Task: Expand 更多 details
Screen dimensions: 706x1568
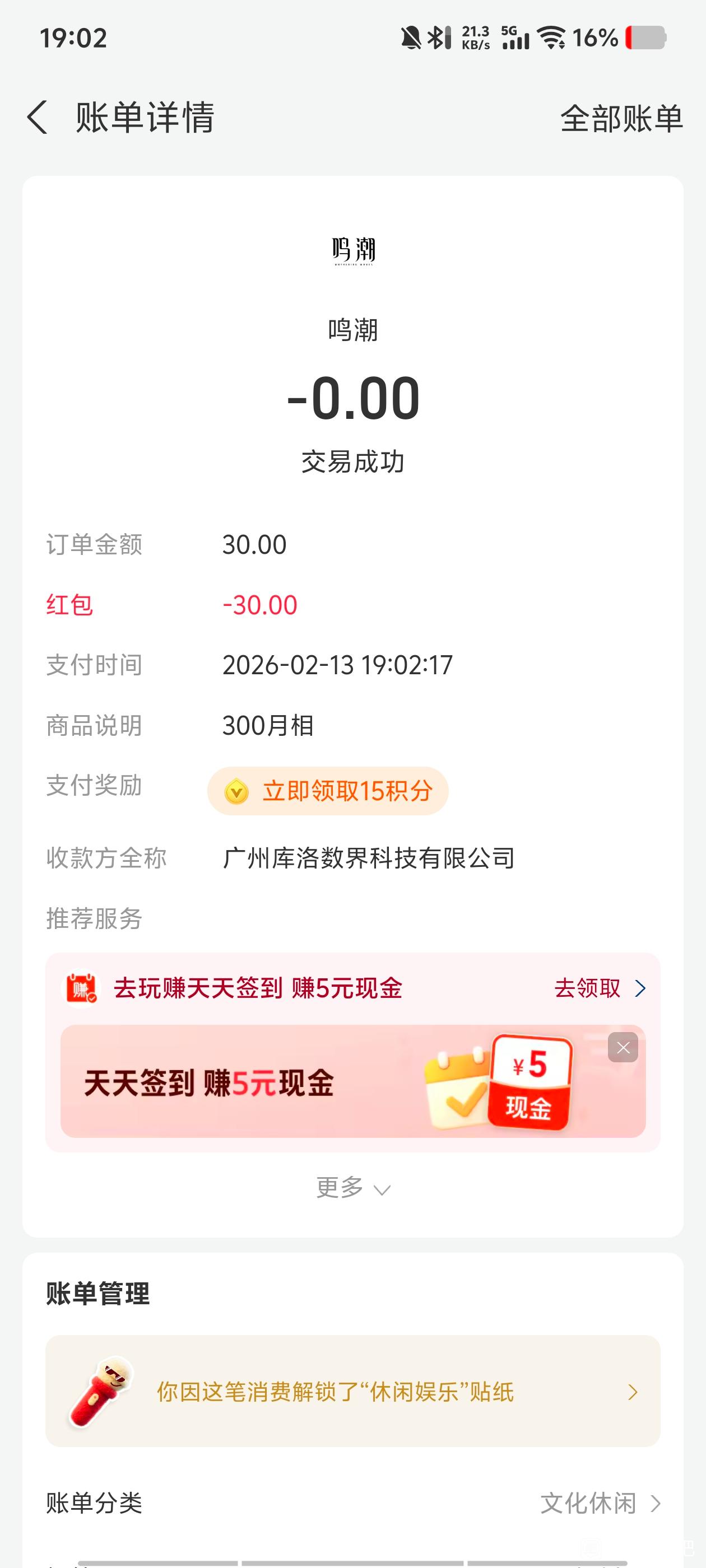Action: [x=352, y=1188]
